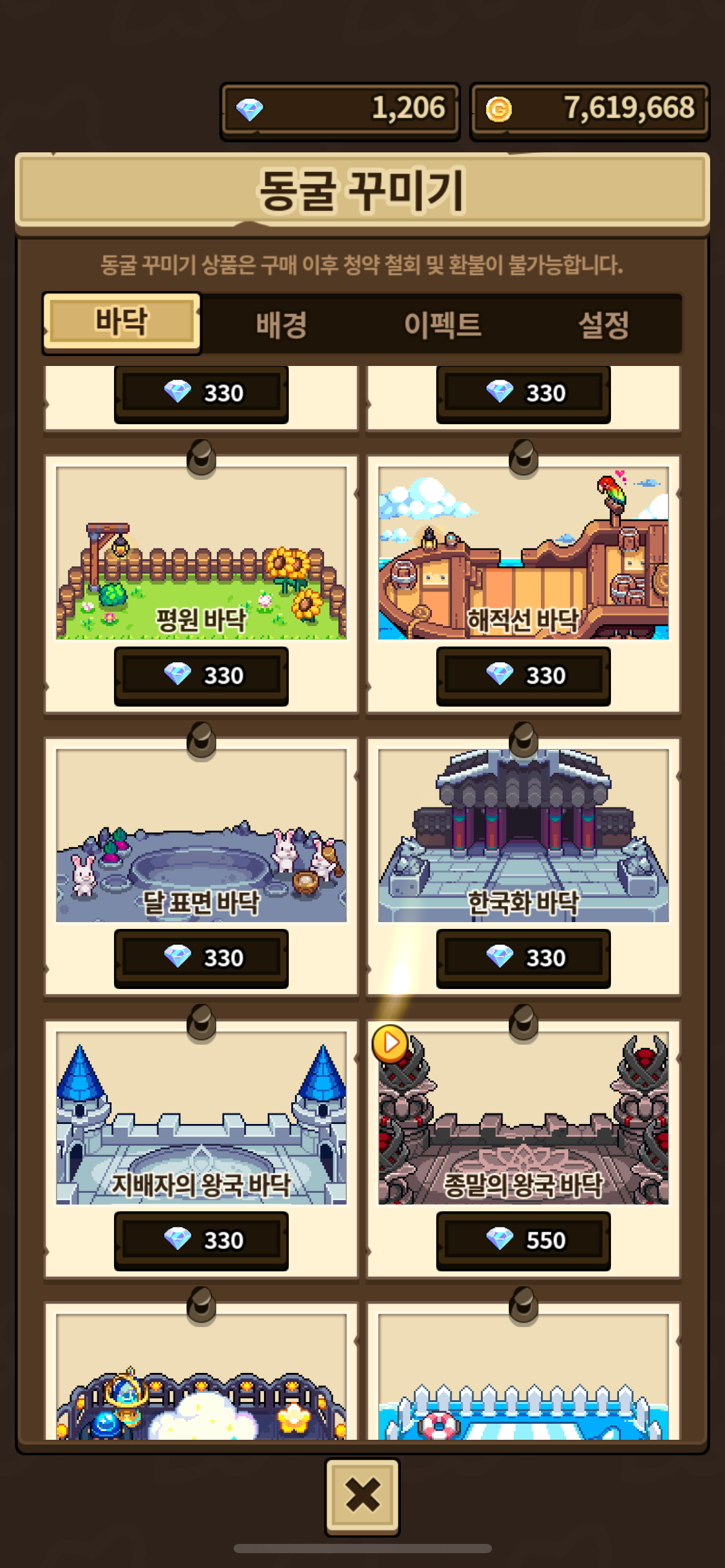The height and width of the screenshot is (1568, 725).
Task: Go to the 설정 tab
Action: click(604, 324)
